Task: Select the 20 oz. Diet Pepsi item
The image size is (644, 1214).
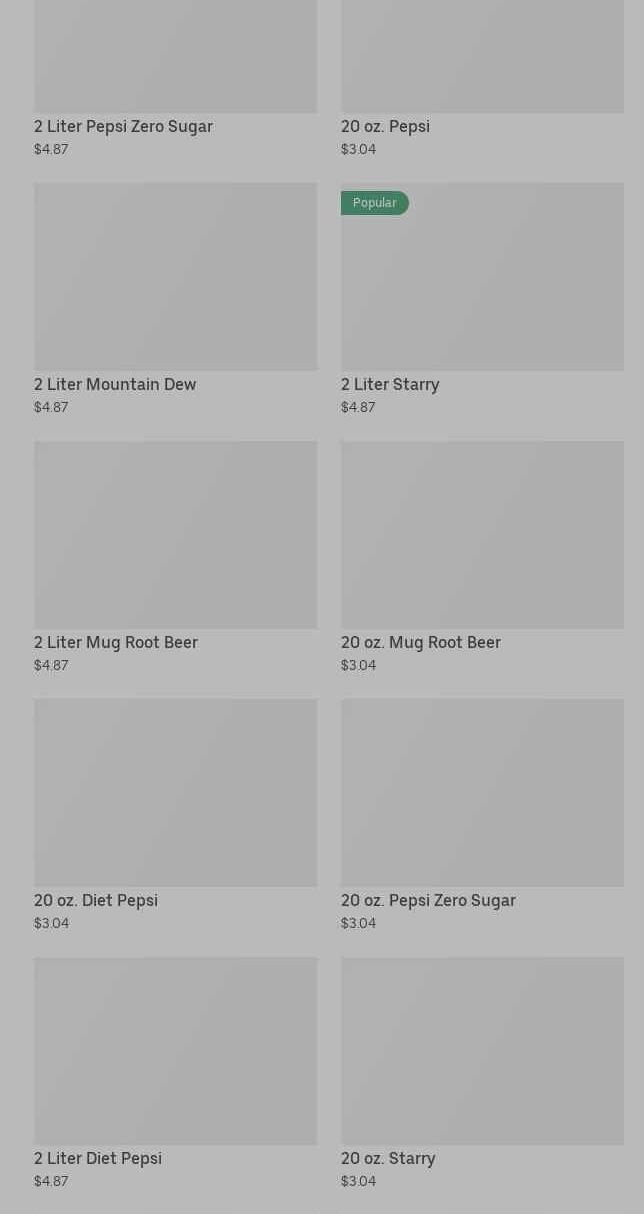Action: 175,816
